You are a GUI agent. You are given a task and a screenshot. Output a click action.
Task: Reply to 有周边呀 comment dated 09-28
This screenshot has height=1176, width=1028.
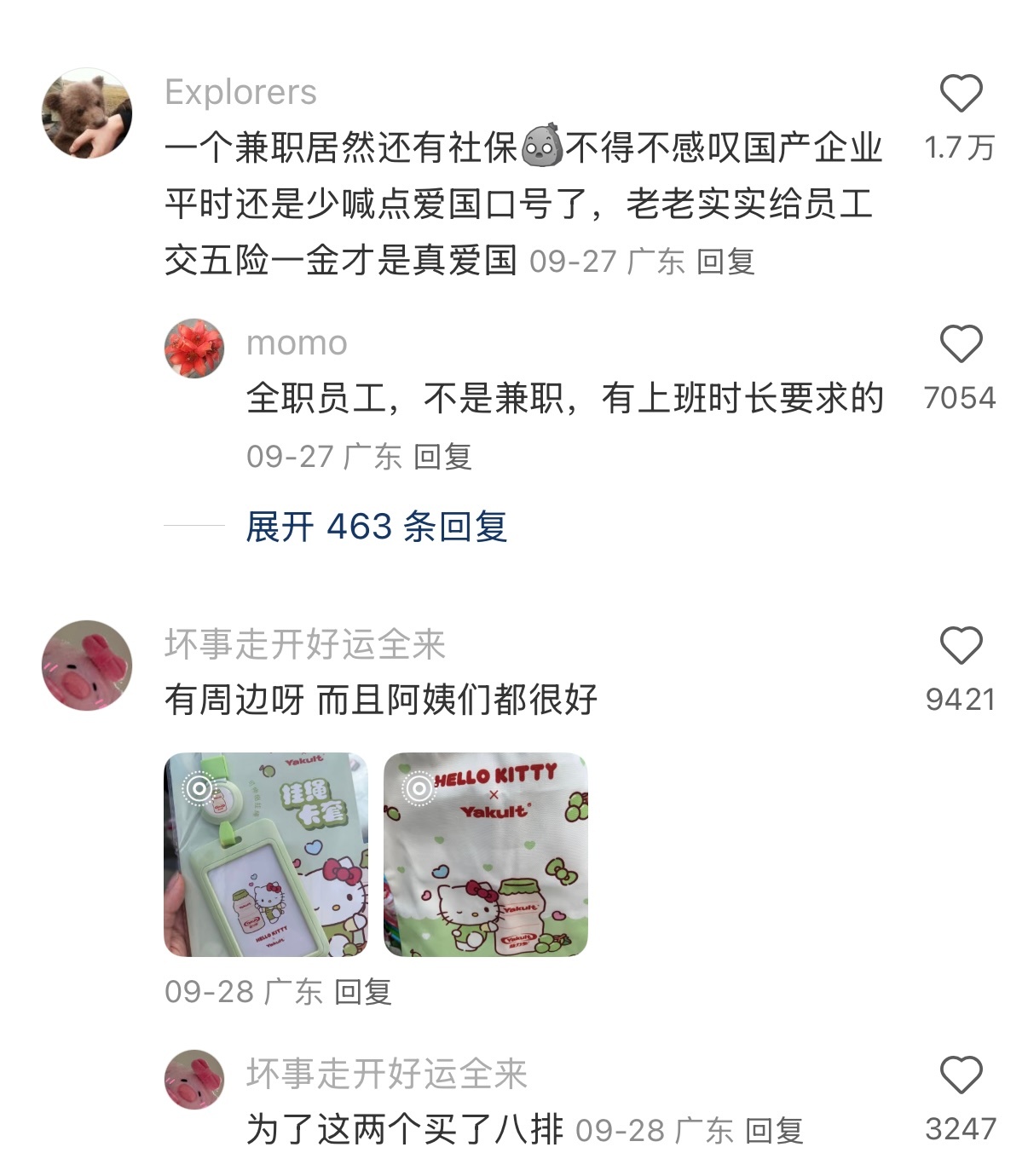click(362, 992)
